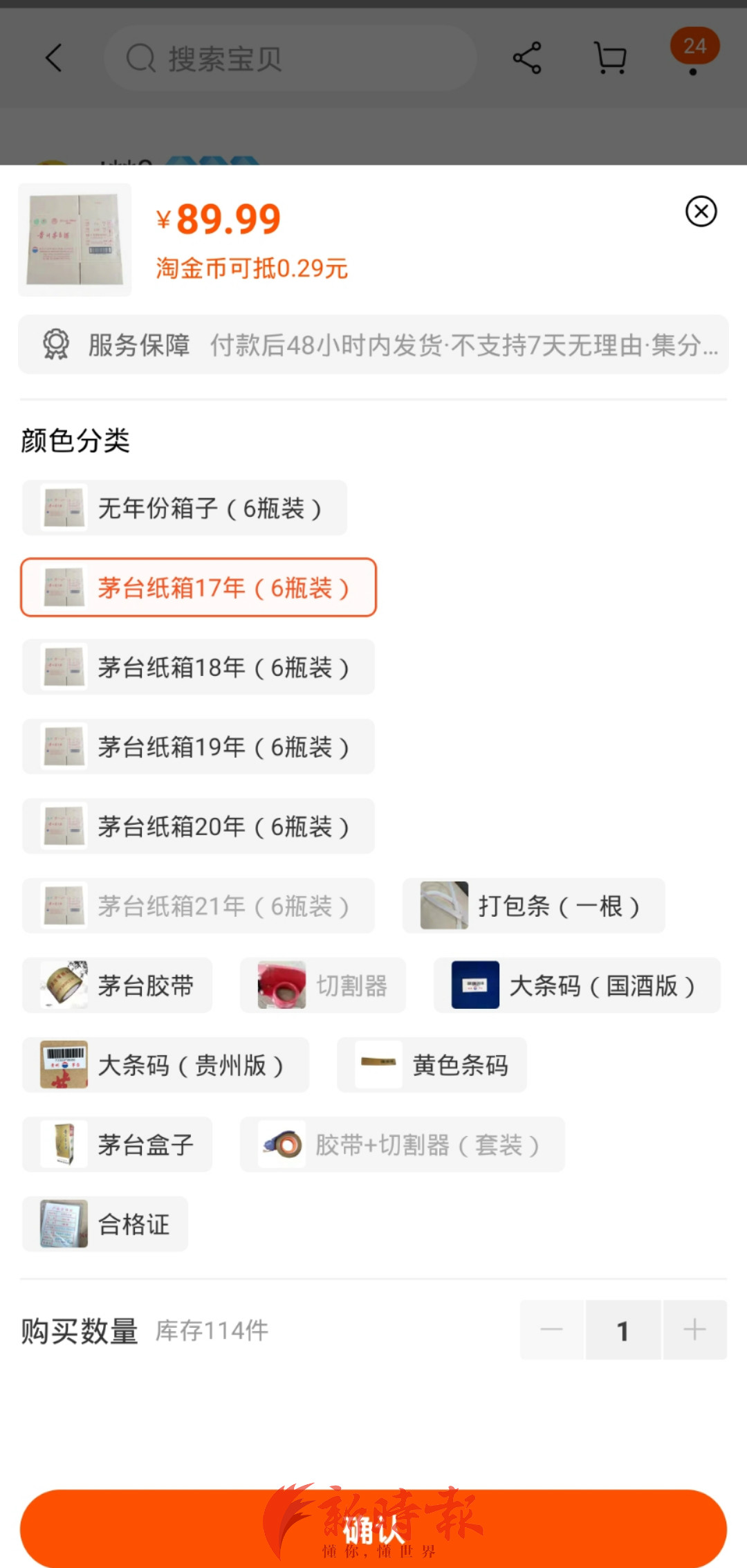
Task: Select 茅台盒子 option
Action: [118, 1145]
